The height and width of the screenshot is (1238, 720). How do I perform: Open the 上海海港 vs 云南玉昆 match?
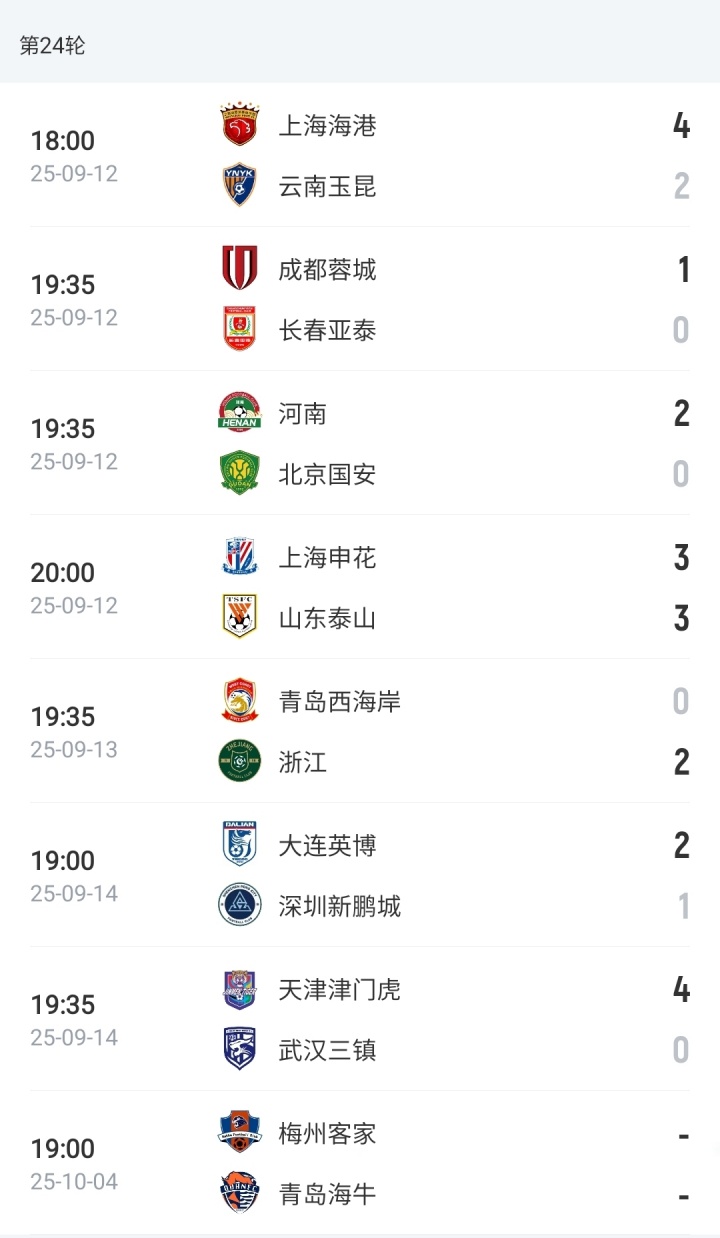360,156
